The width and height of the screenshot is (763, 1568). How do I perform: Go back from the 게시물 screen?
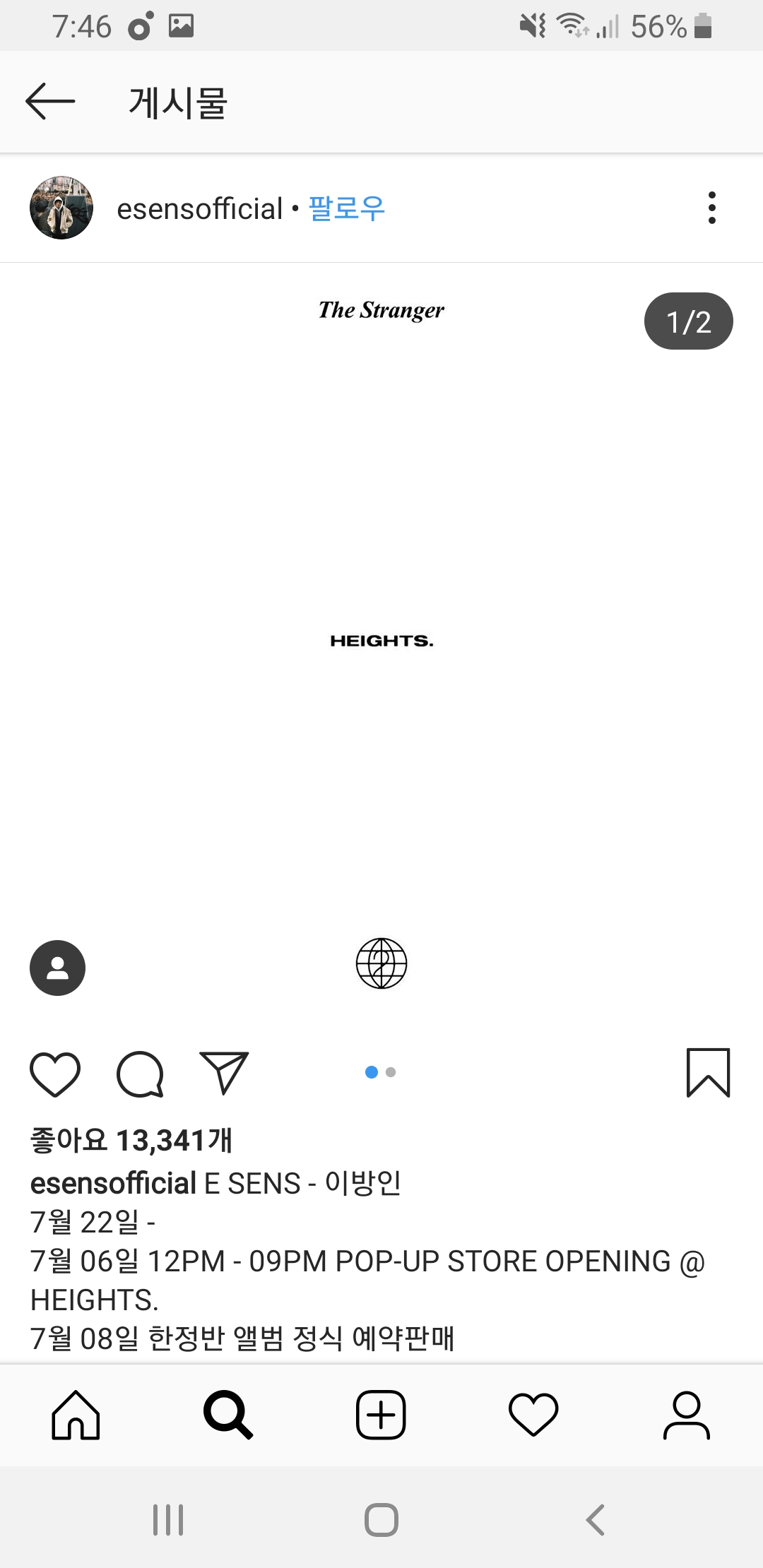click(50, 102)
